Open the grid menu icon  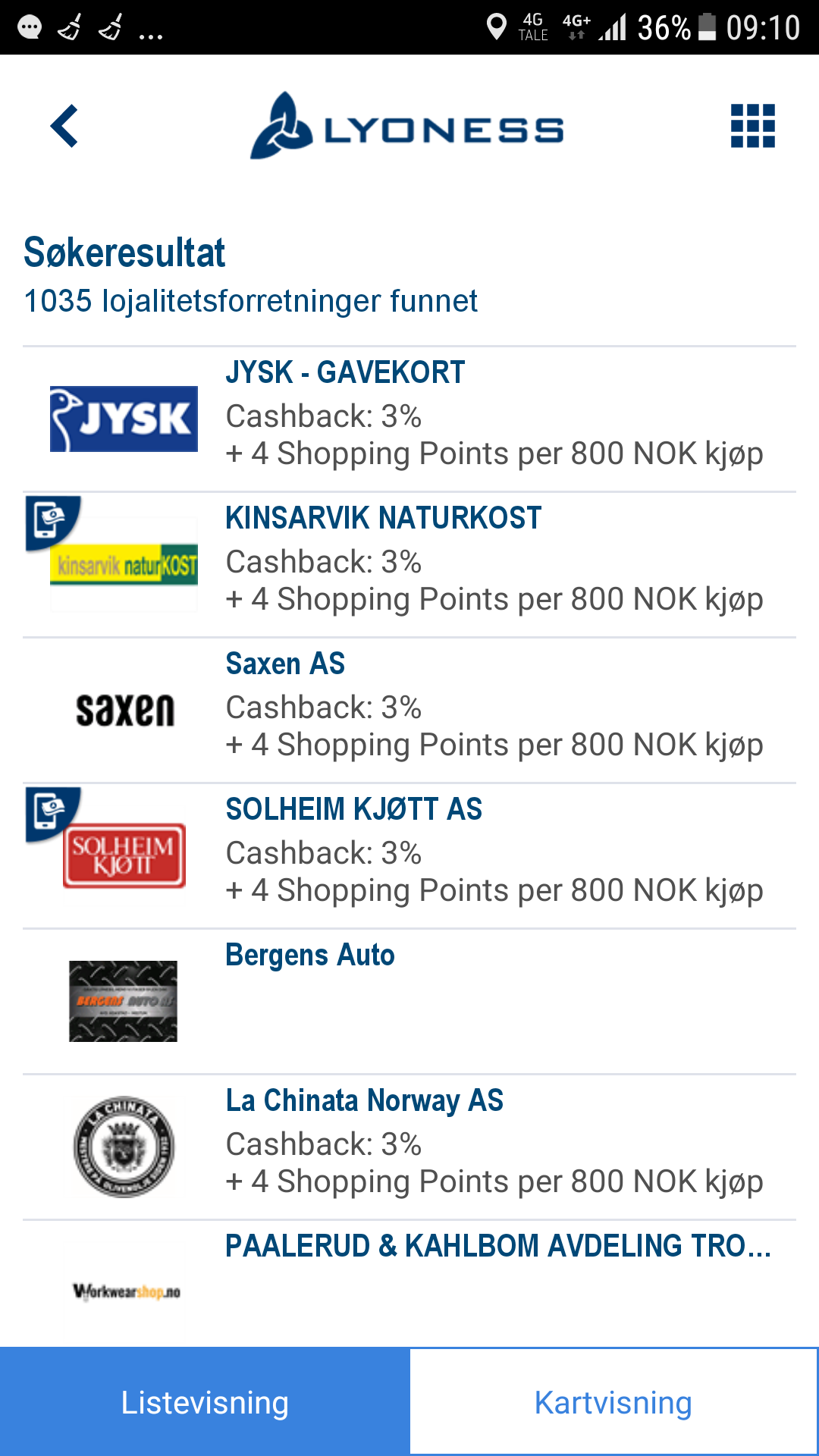click(752, 126)
